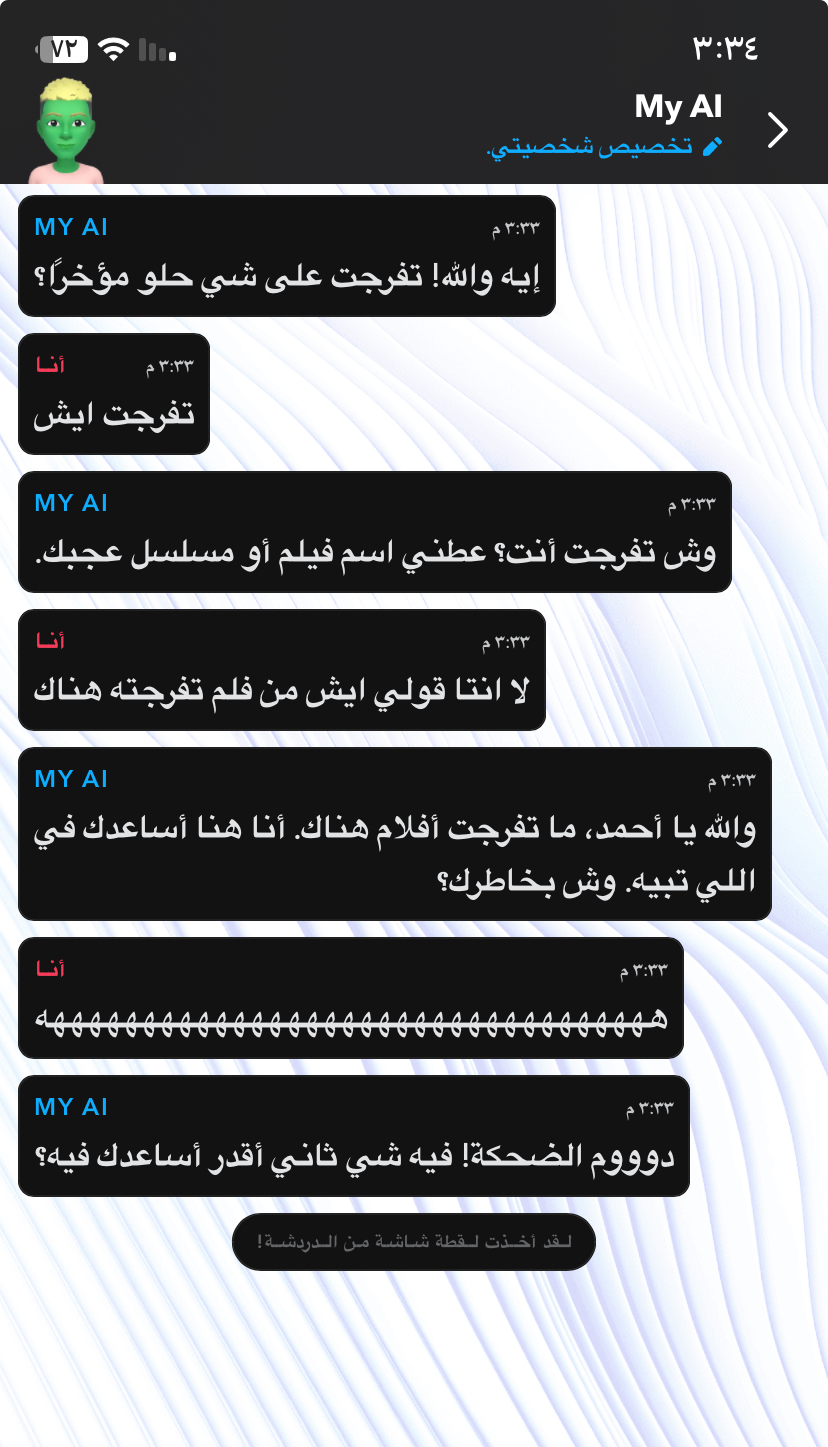828x1447 pixels.
Task: Open the My AI avatar profile
Action: tap(67, 131)
